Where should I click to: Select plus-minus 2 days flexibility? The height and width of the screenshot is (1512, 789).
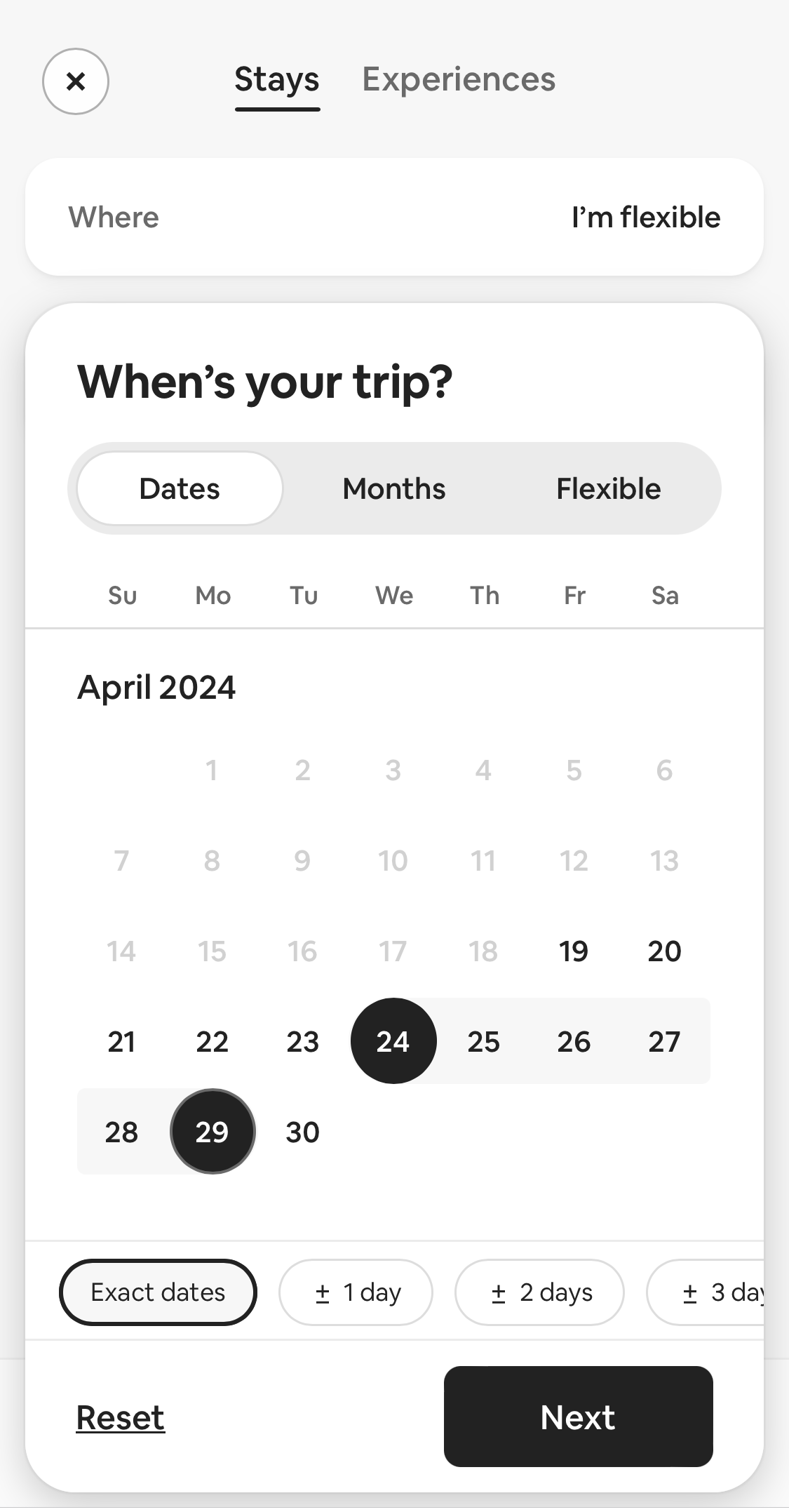(539, 1292)
